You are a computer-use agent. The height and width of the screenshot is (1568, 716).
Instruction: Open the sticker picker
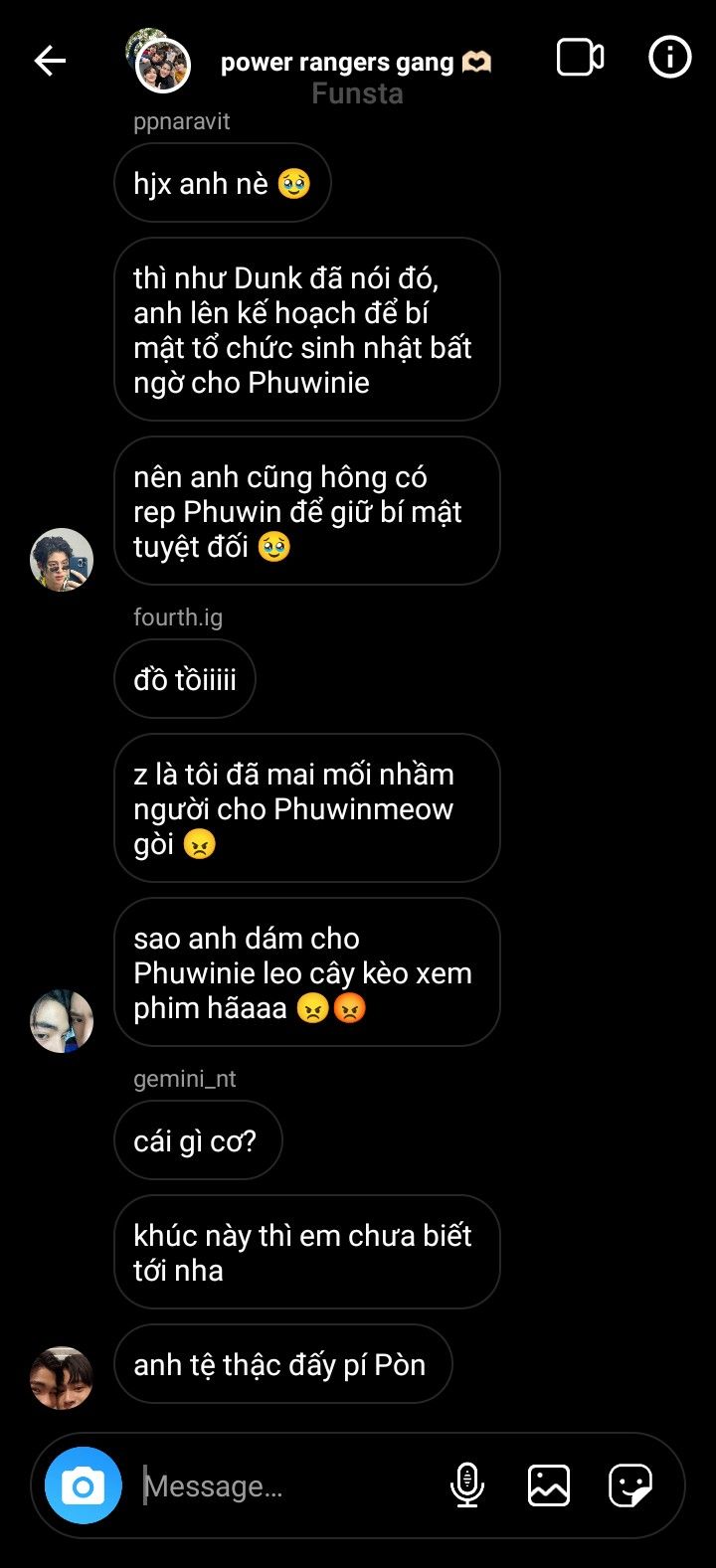(630, 1485)
